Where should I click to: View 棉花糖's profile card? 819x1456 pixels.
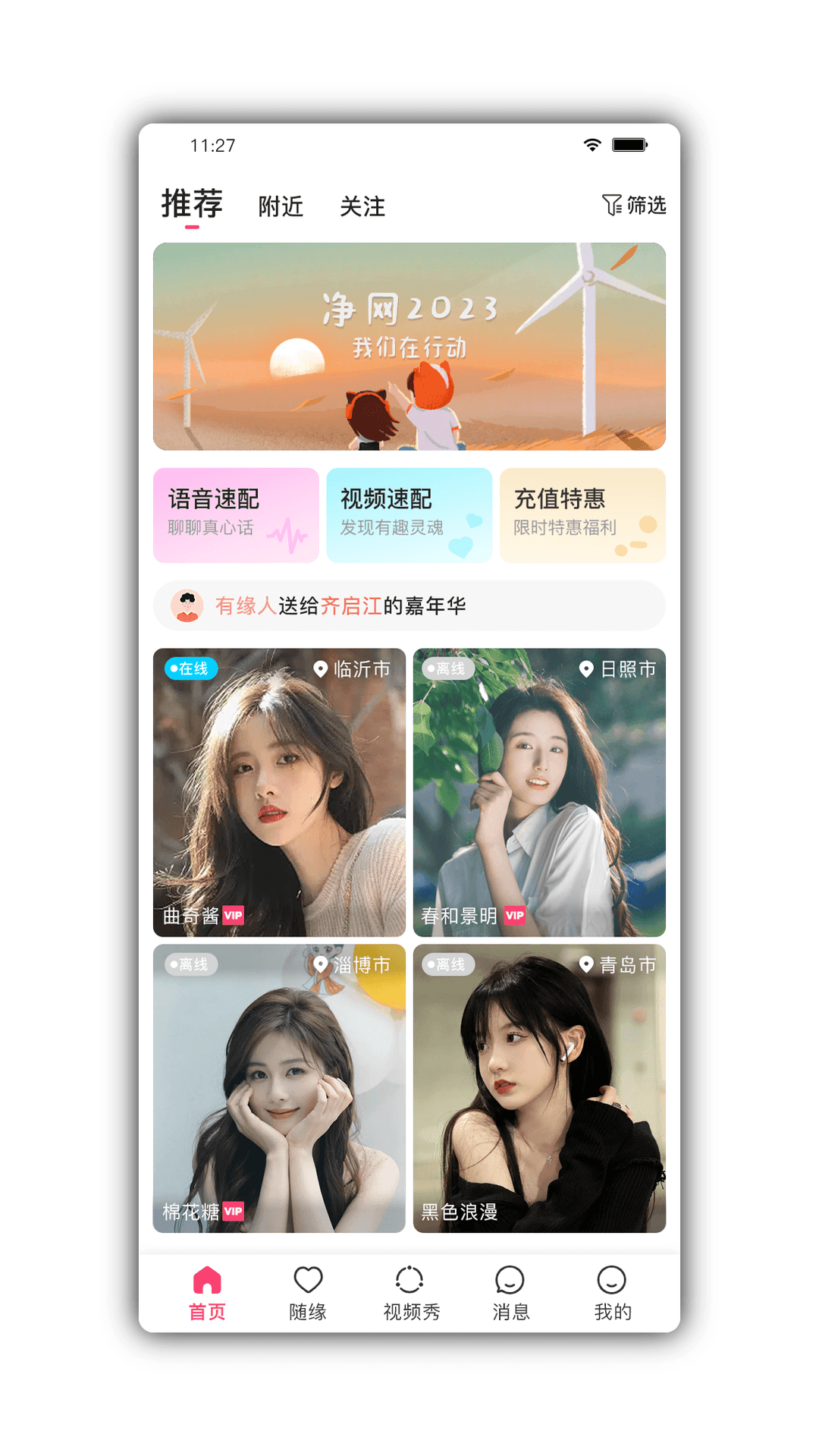(x=279, y=1087)
